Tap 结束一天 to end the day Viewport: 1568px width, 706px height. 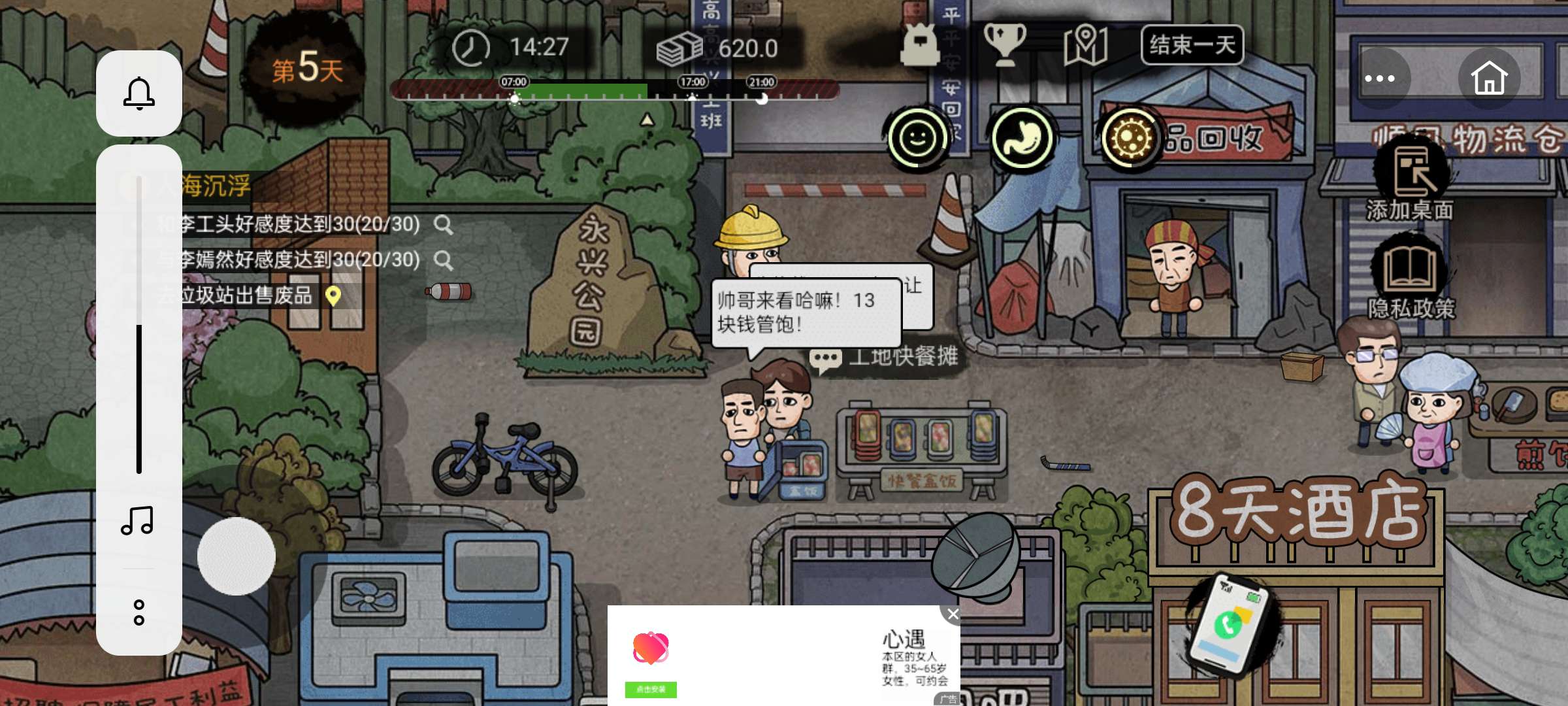tap(1192, 45)
